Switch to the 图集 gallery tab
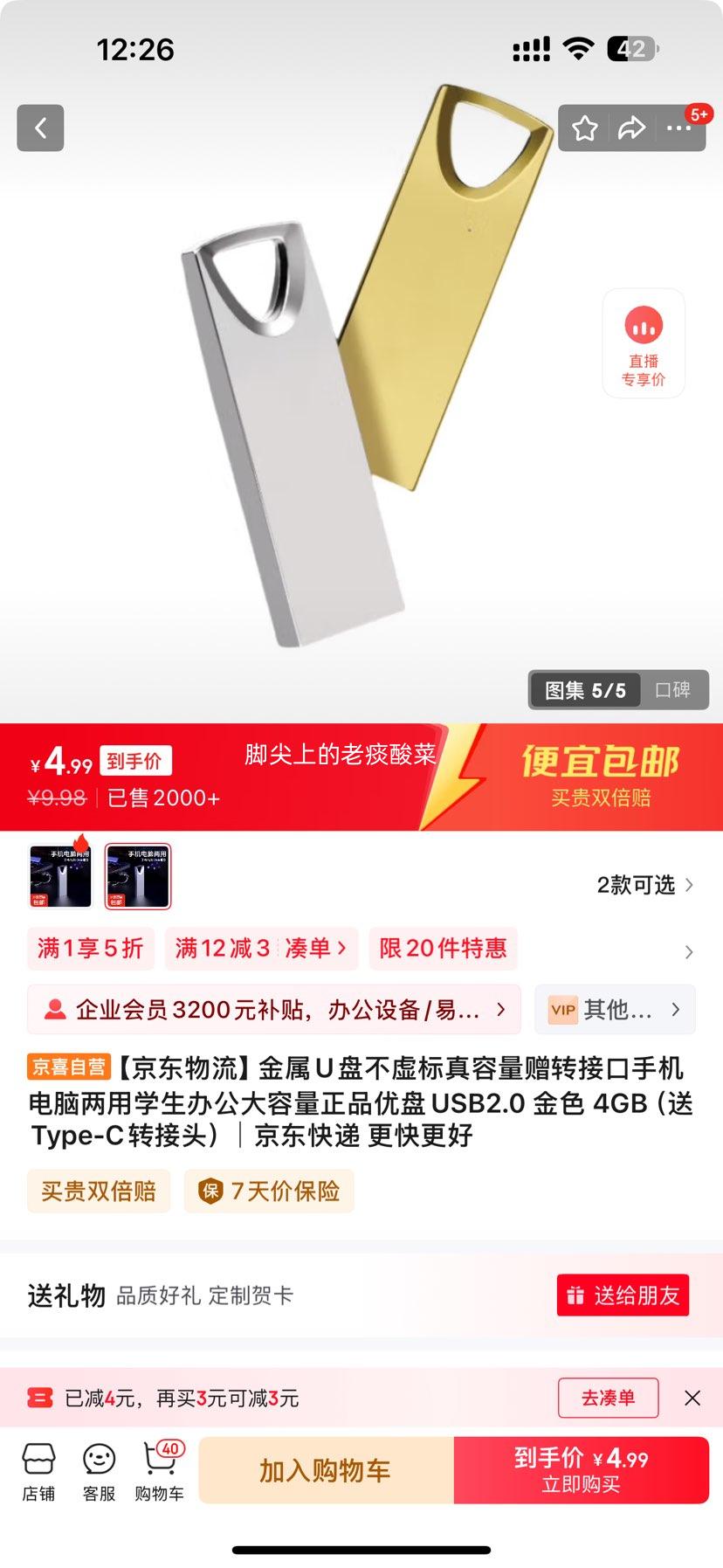 coord(585,689)
